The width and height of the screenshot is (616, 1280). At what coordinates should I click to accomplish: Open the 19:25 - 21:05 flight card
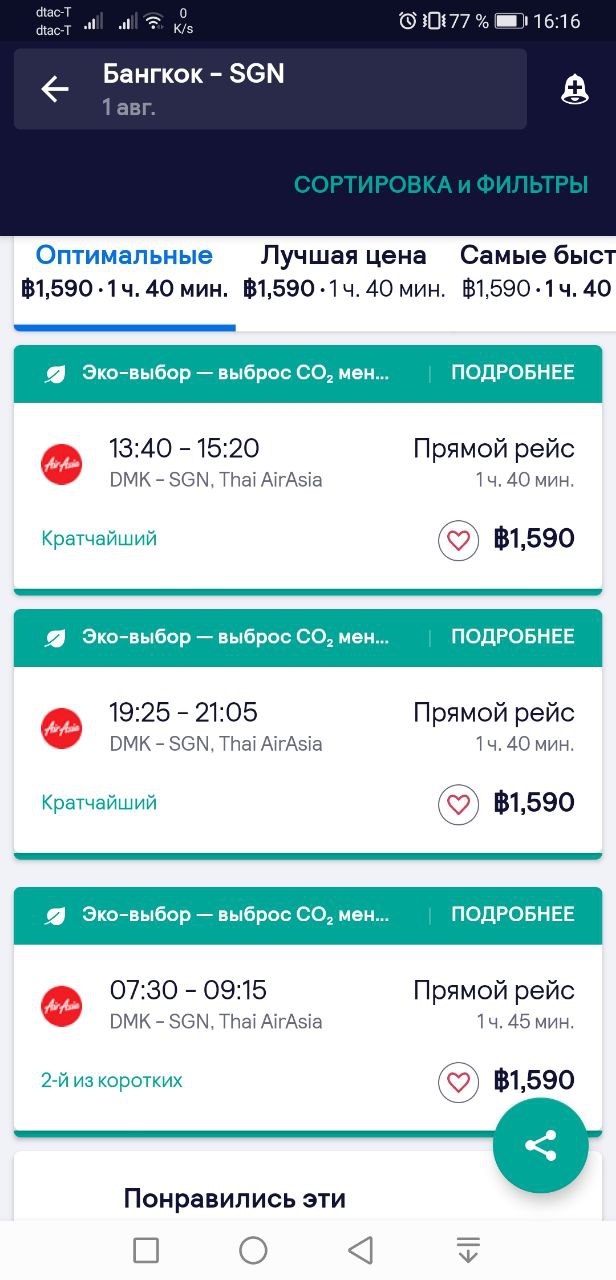coord(308,759)
